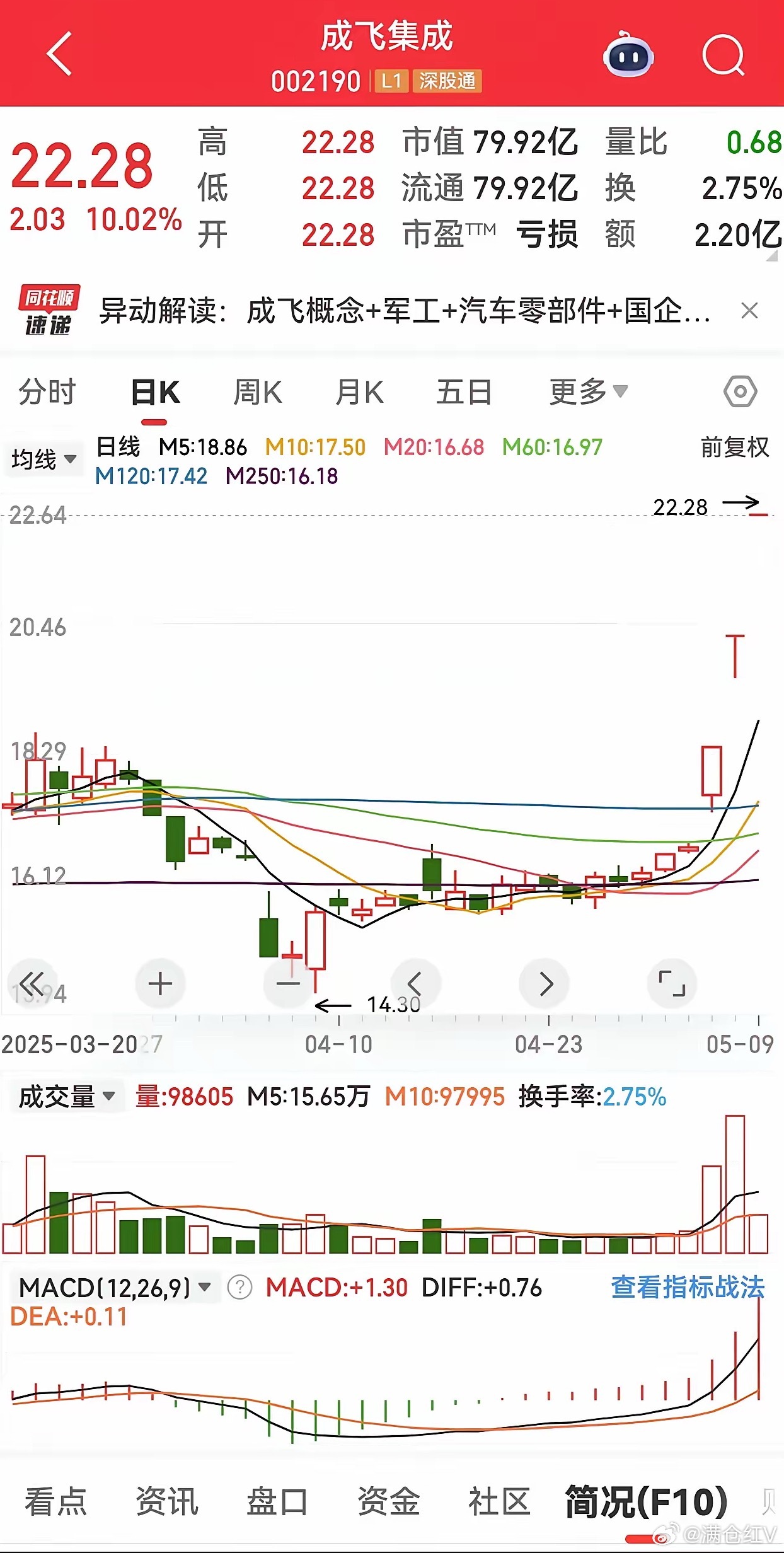Image resolution: width=784 pixels, height=1553 pixels.
Task: Open chart settings hexagon icon
Action: point(740,391)
